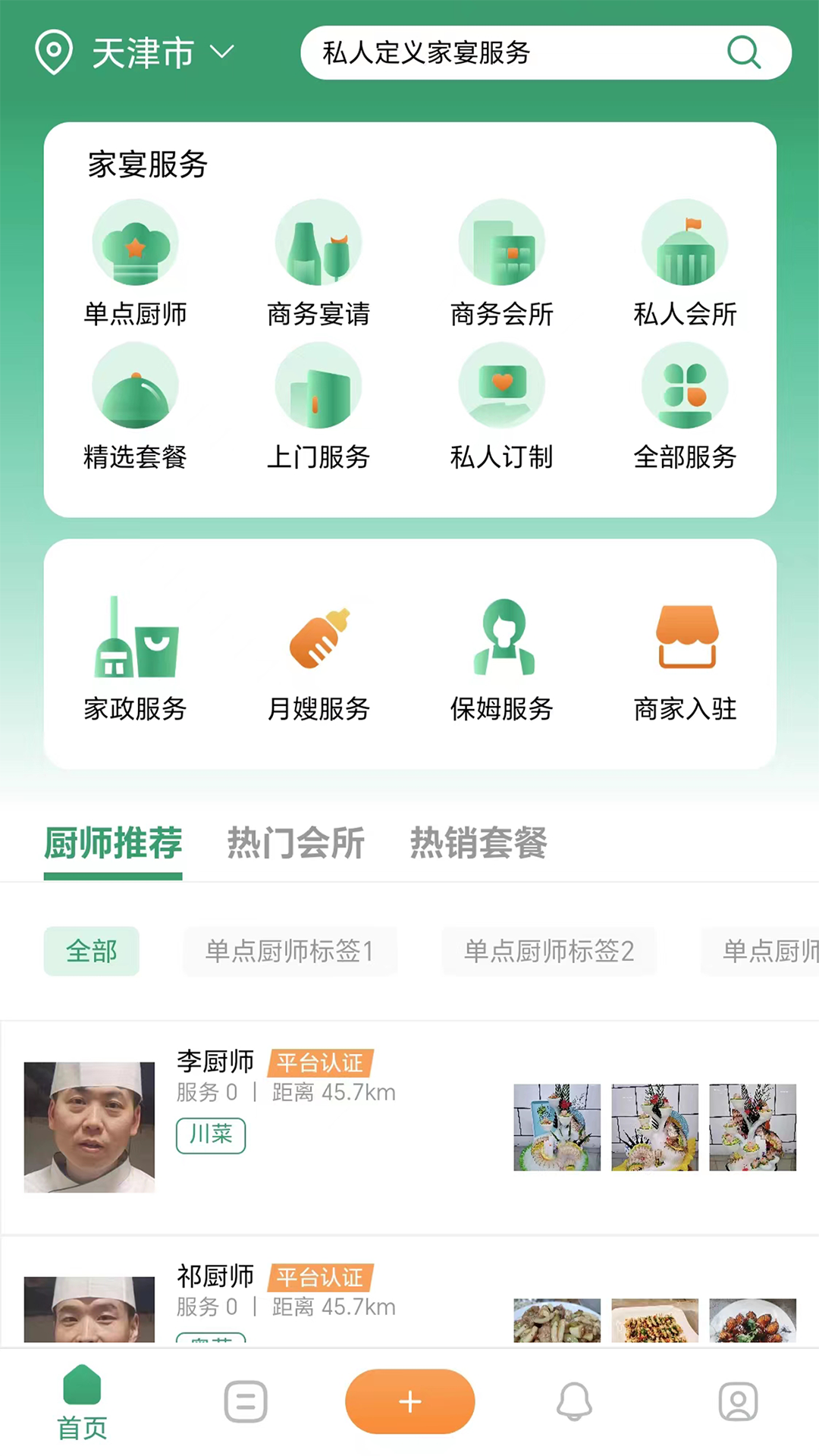This screenshot has width=819, height=1456.
Task: Tap 李厨师's 川菜 cuisine tag
Action: click(x=211, y=1136)
